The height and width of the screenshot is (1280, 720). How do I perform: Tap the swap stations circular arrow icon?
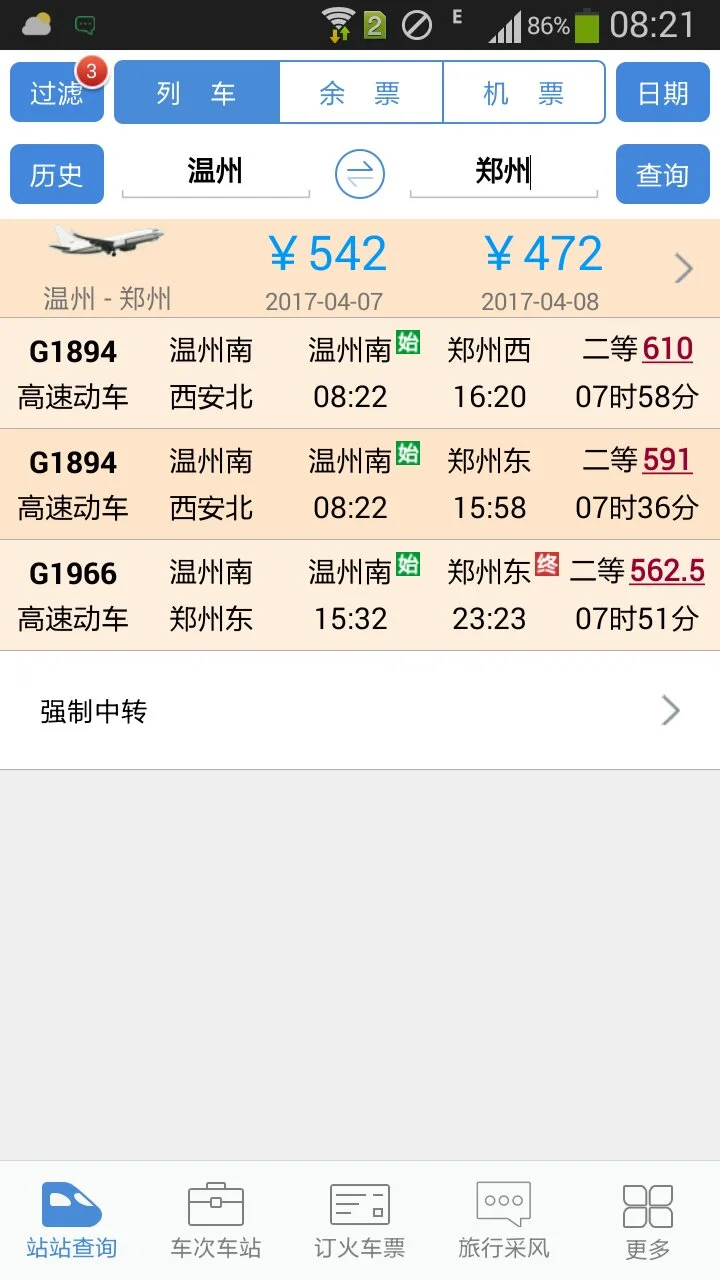point(359,172)
